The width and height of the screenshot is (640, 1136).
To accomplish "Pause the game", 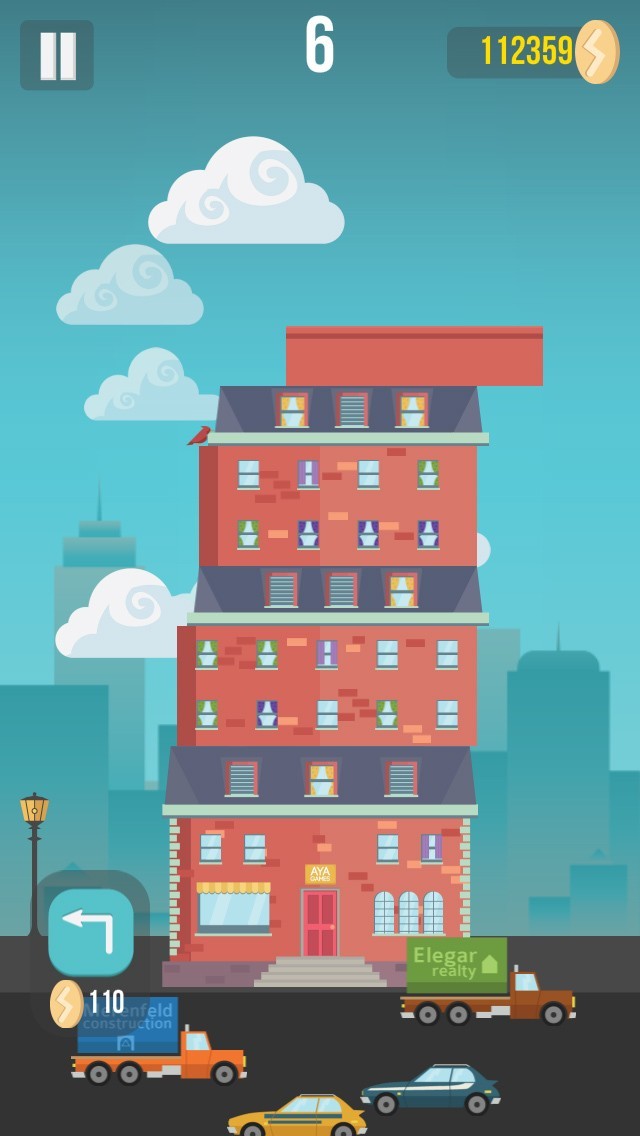I will click(x=57, y=55).
